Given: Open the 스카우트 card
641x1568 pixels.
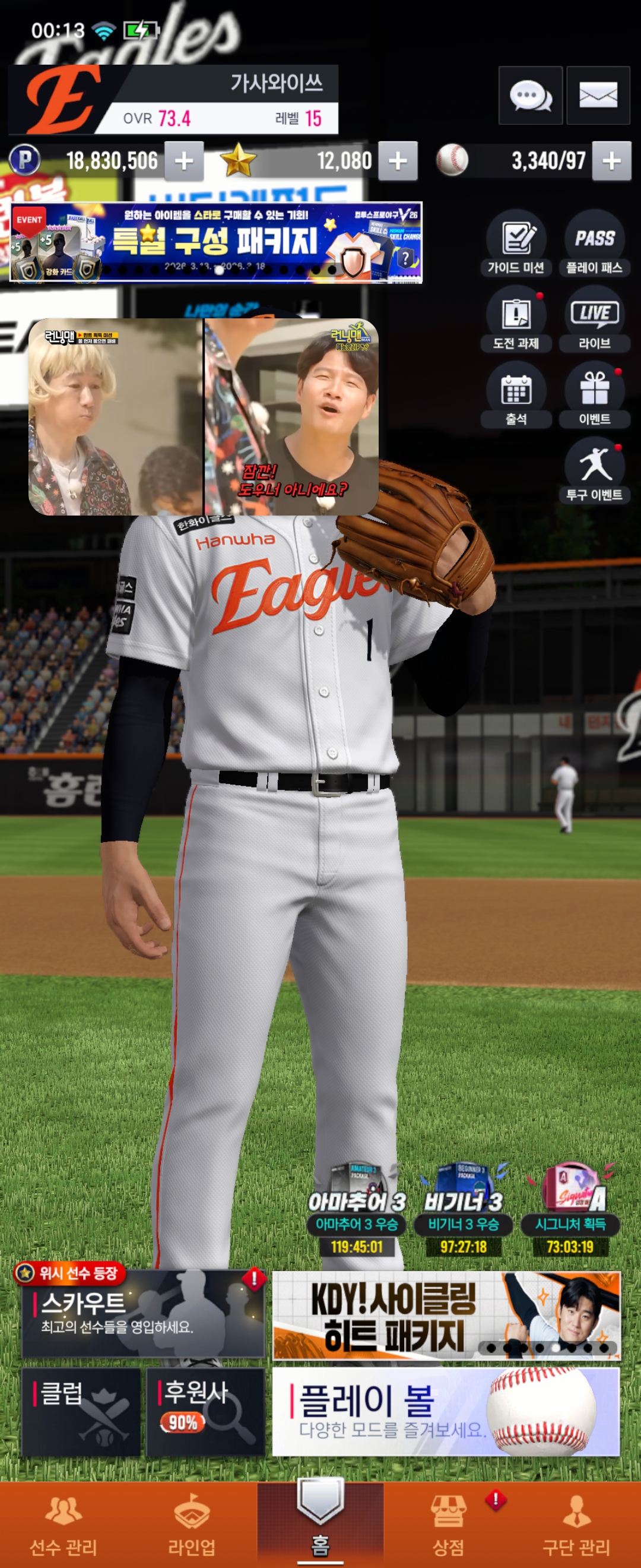Looking at the screenshot, I should pos(143,1315).
